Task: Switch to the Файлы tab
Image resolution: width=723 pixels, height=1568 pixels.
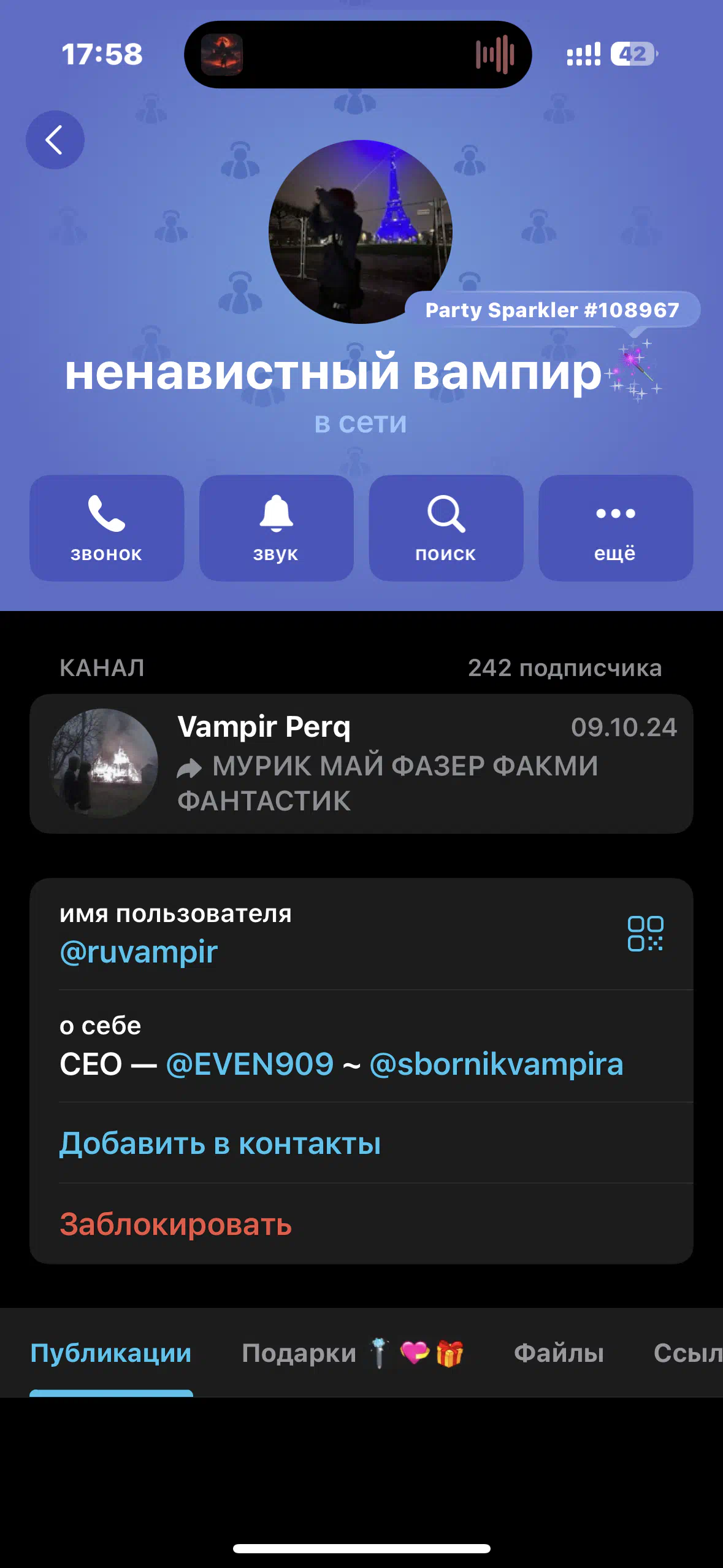Action: point(559,1353)
